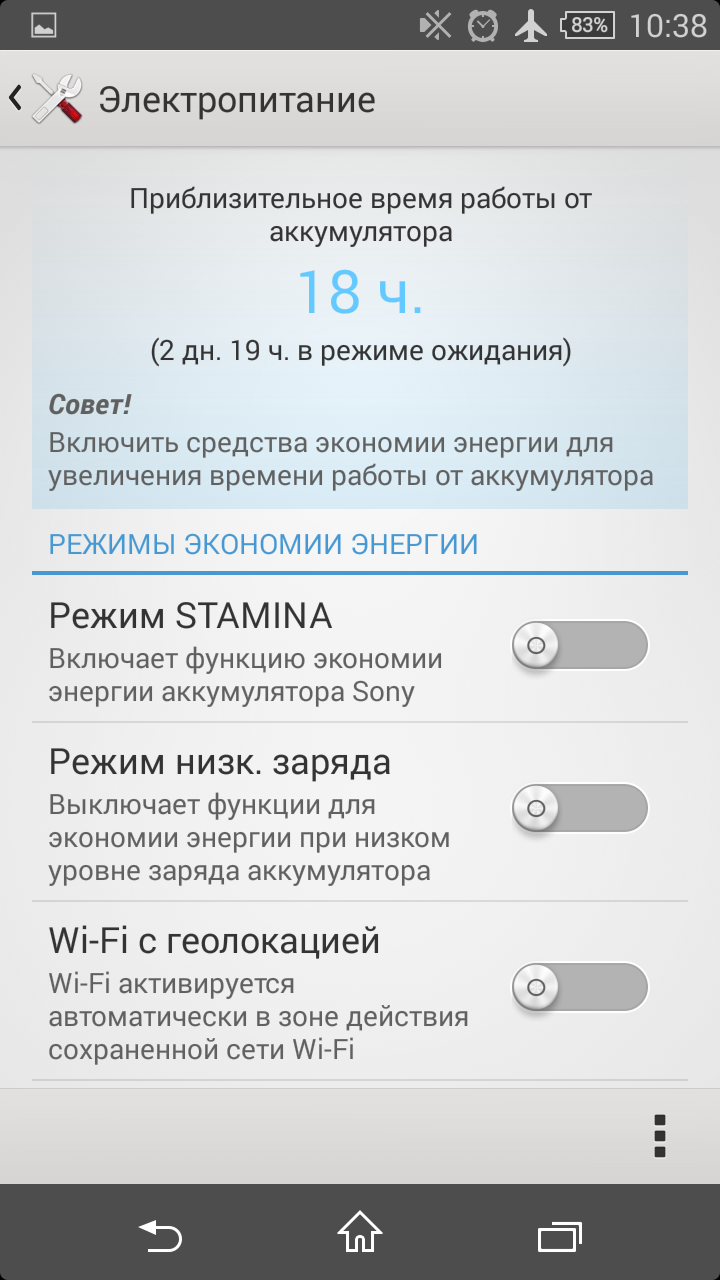
Task: Tap the system home button
Action: point(360,1233)
